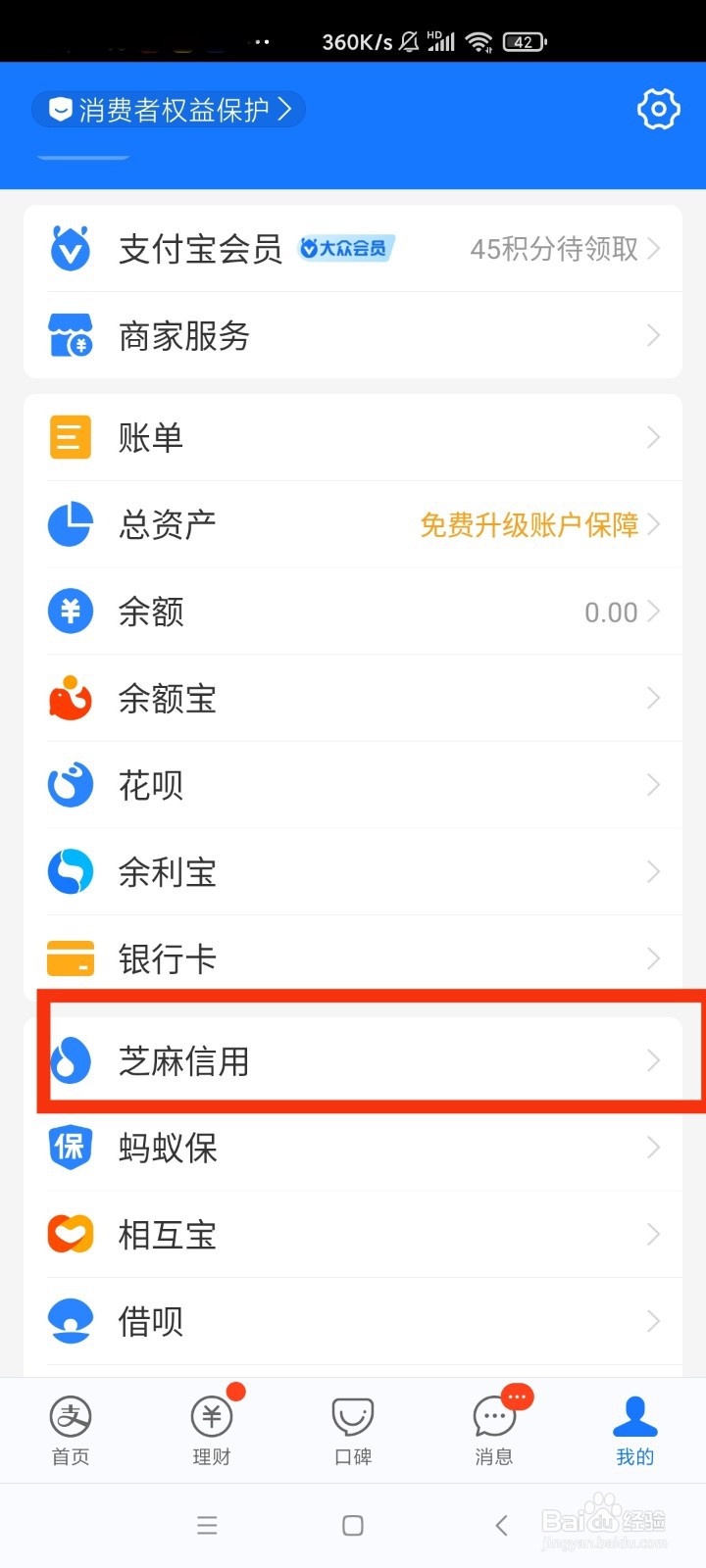Open the 支付宝会员 membership icon
Image resolution: width=706 pixels, height=1568 pixels.
click(70, 249)
